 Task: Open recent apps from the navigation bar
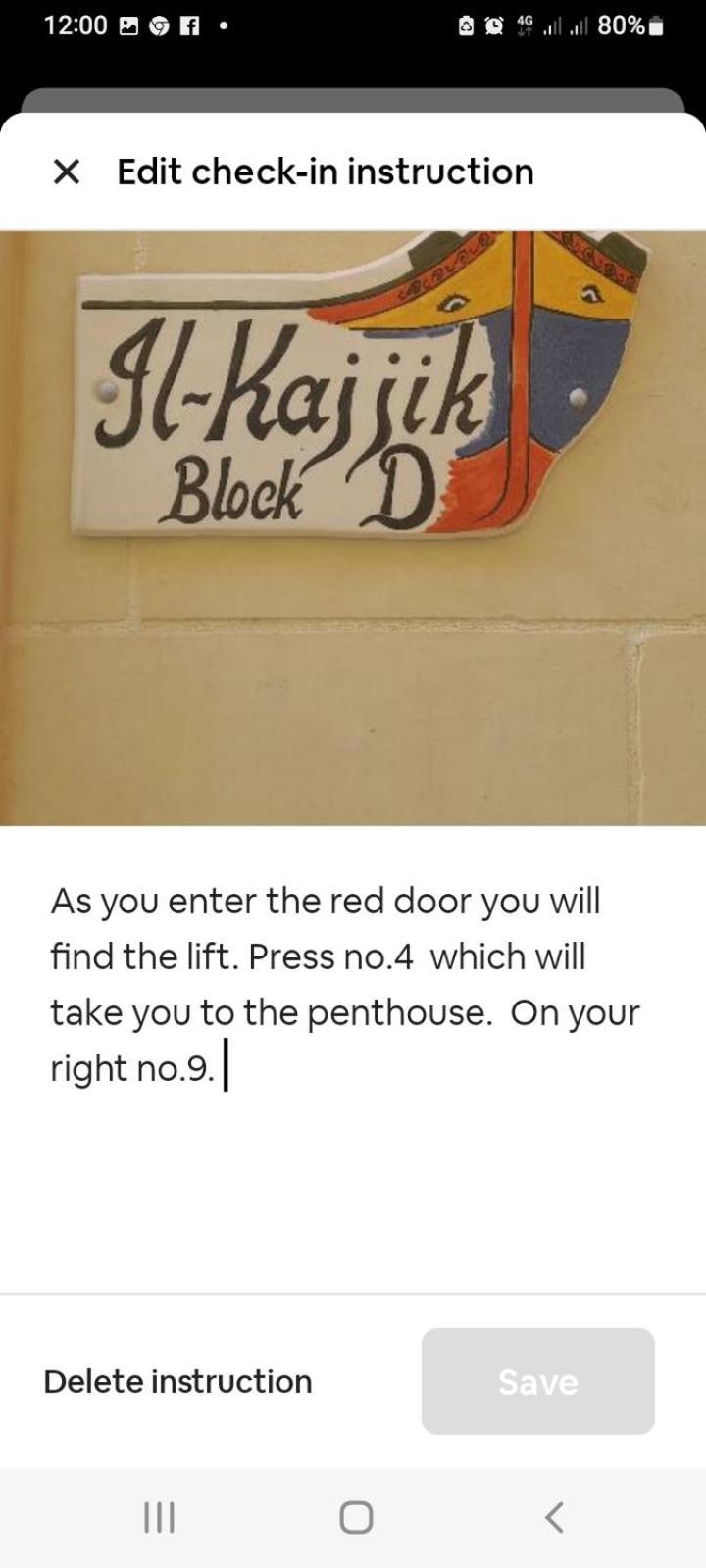(x=159, y=1517)
